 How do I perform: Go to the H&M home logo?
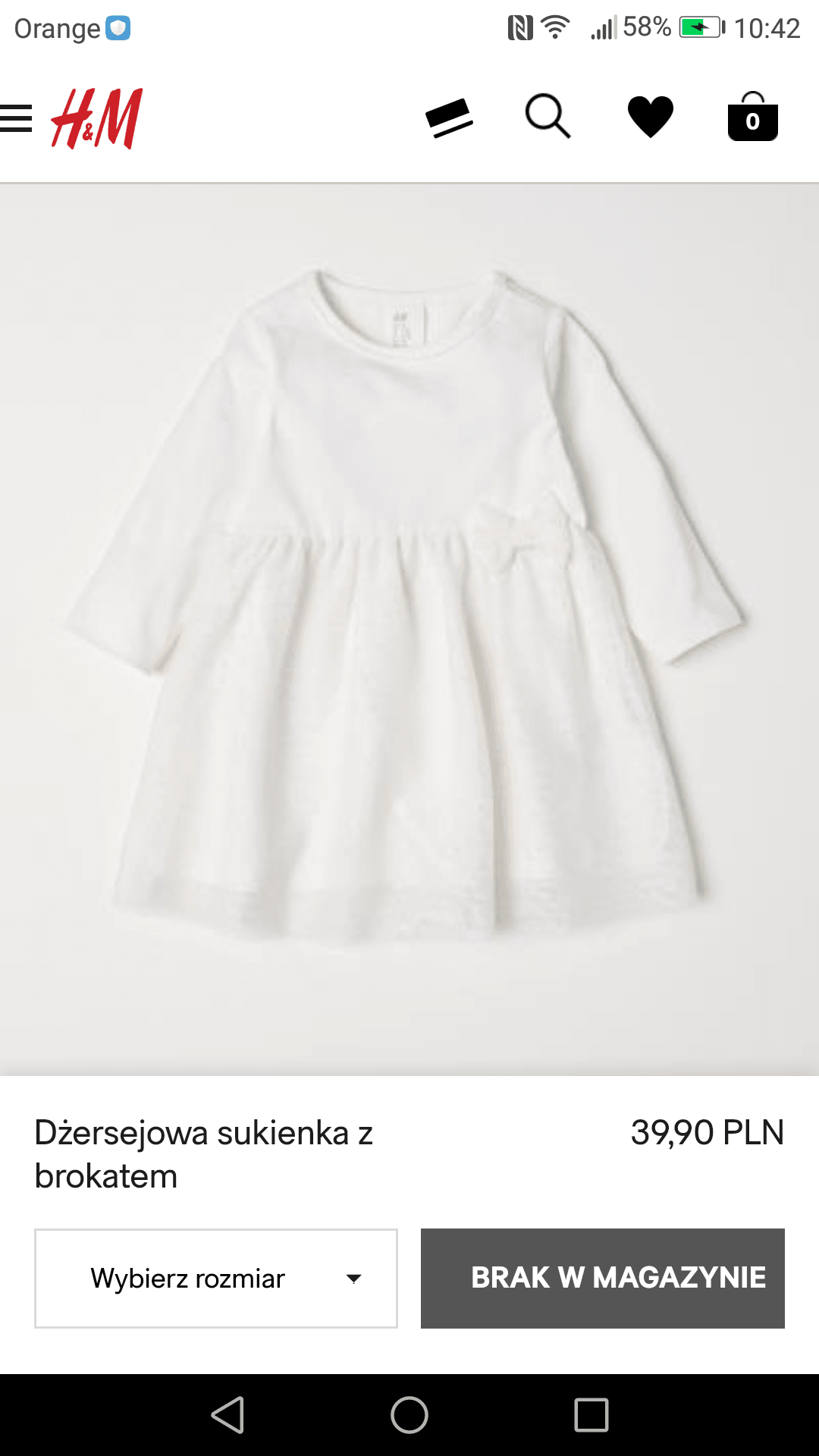(97, 118)
